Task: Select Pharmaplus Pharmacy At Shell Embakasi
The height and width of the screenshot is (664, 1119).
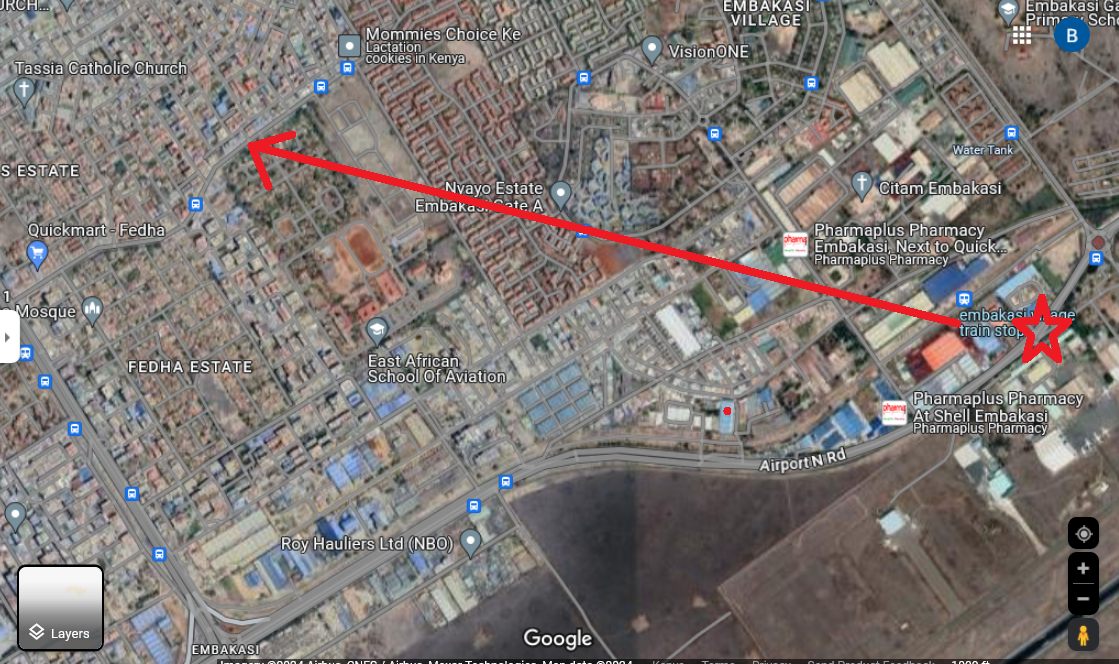Action: click(x=894, y=412)
